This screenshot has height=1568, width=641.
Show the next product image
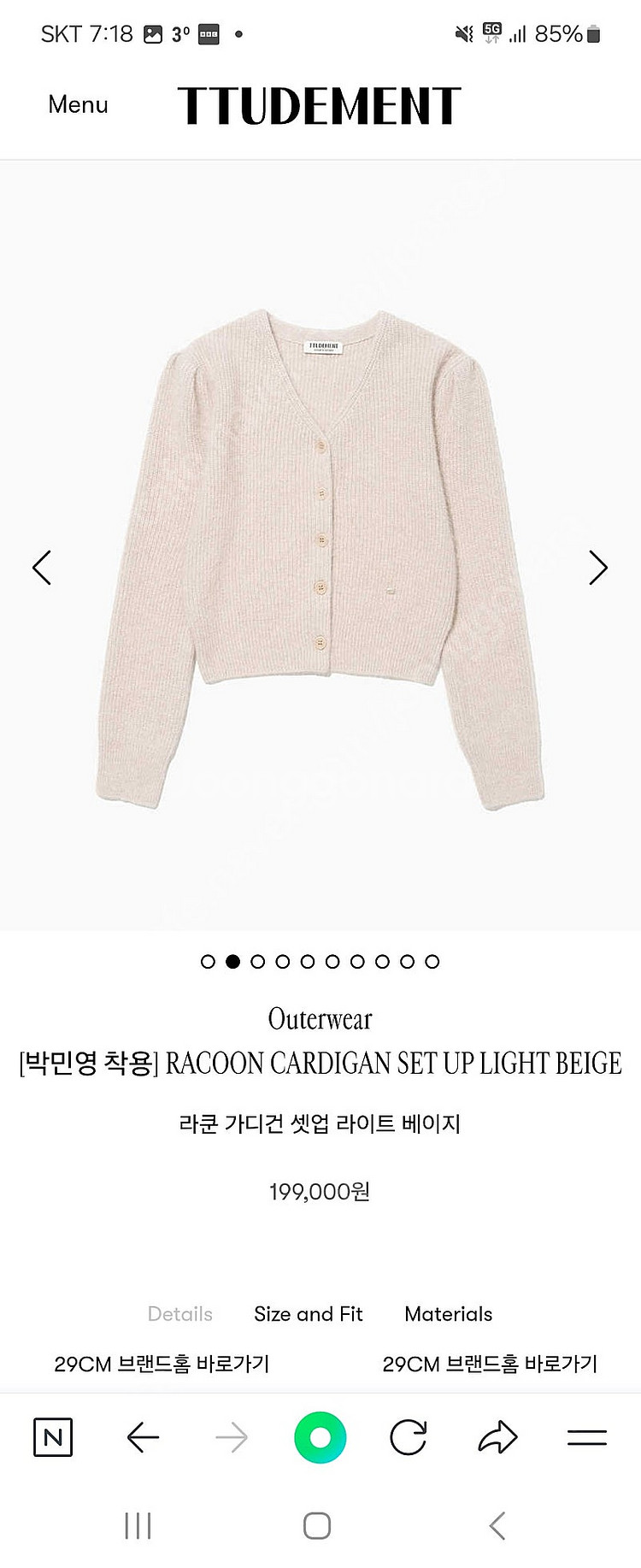pos(598,568)
